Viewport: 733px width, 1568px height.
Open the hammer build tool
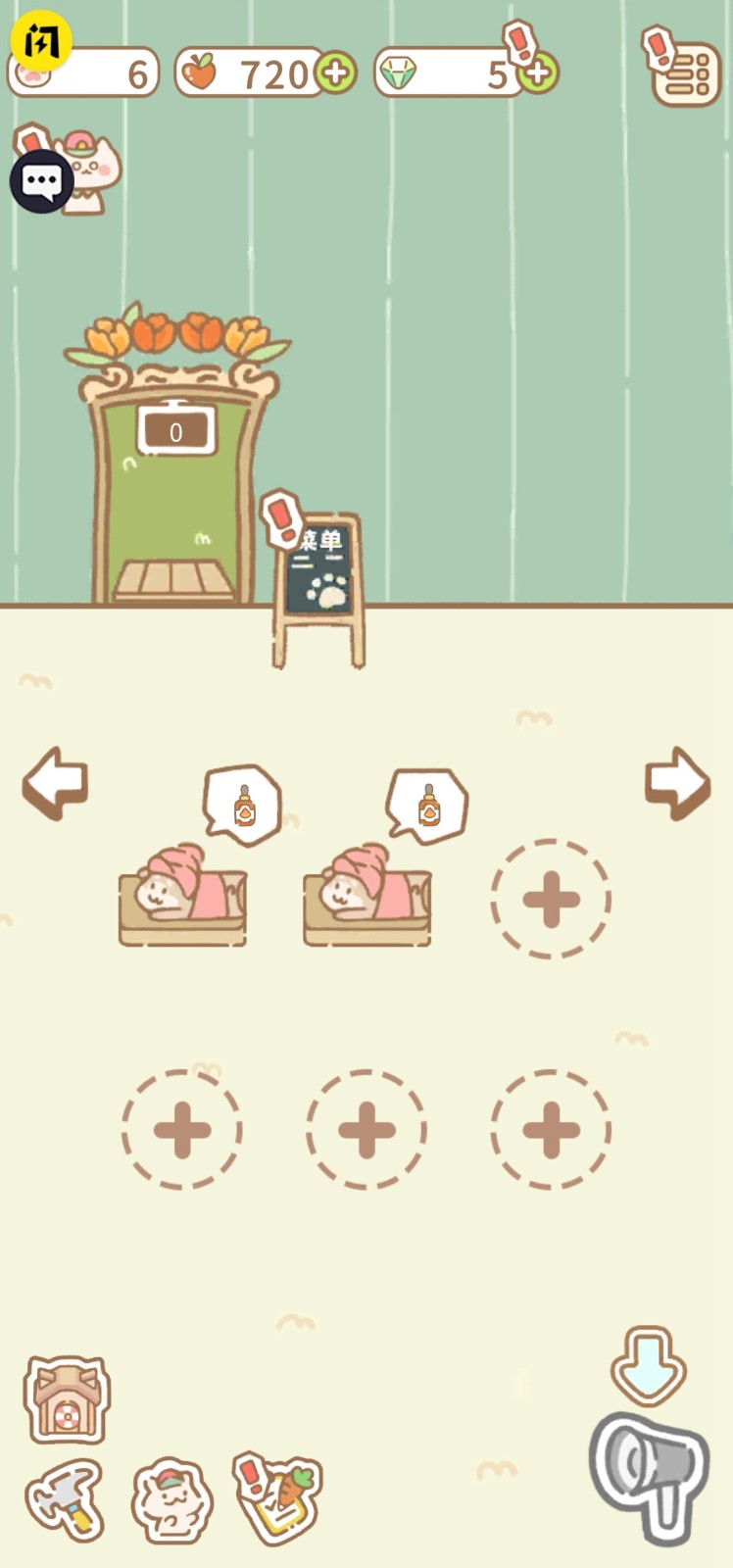pyautogui.click(x=65, y=1499)
